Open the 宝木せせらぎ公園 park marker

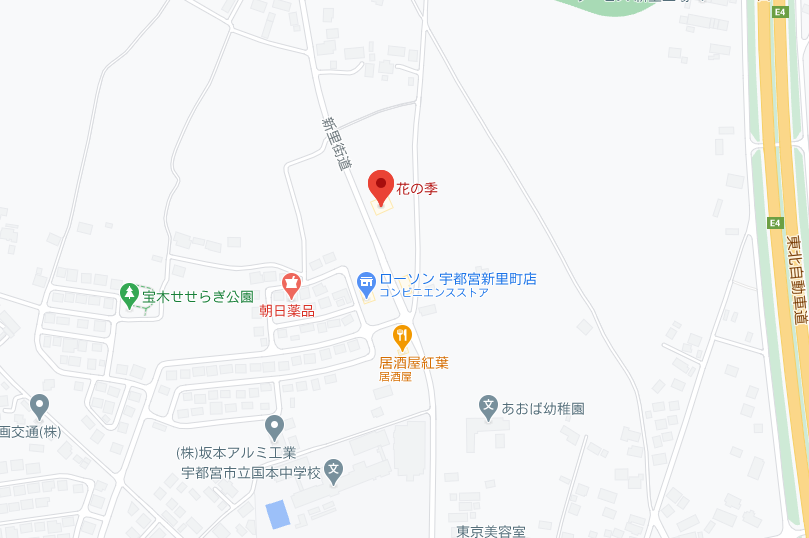129,295
